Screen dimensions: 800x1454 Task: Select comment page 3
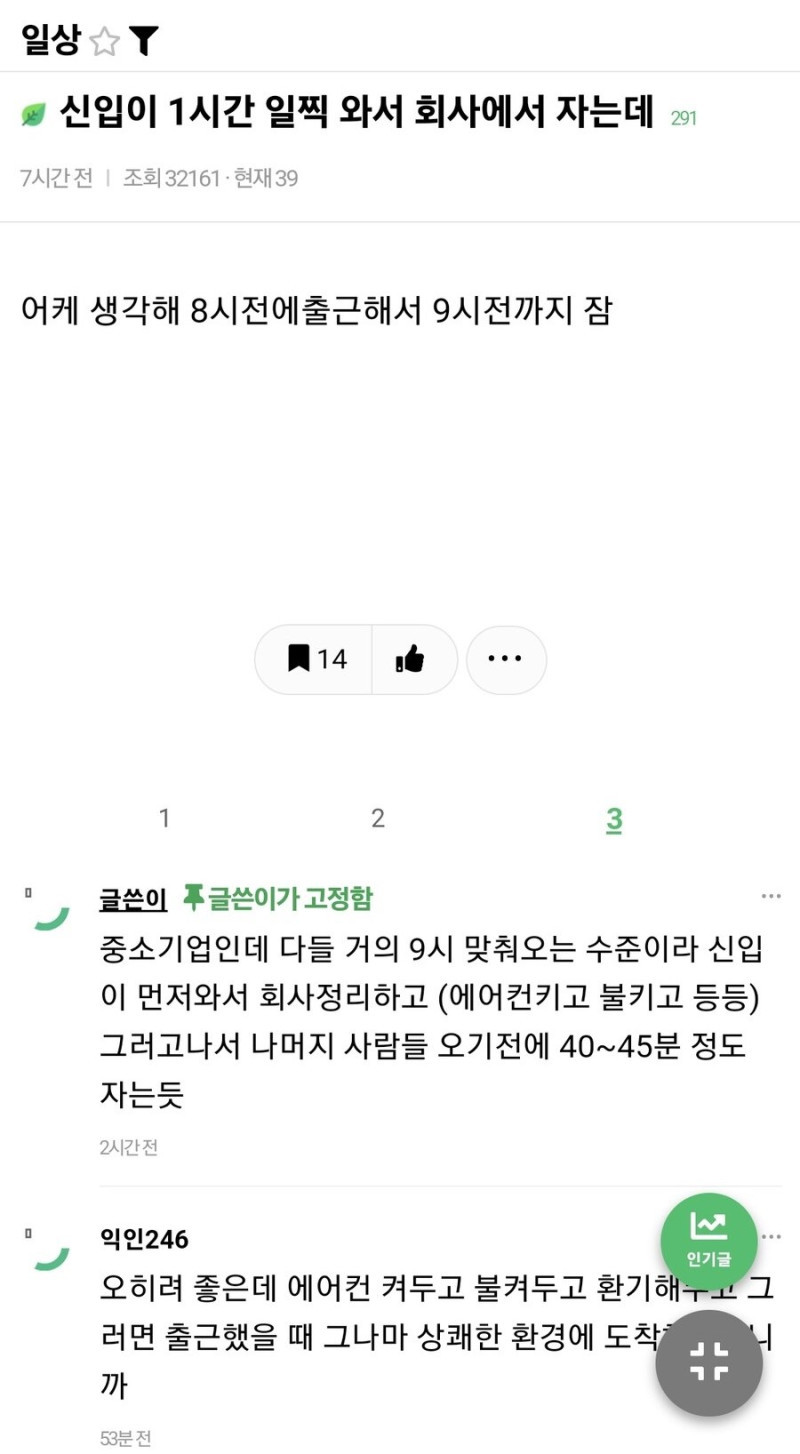(613, 819)
